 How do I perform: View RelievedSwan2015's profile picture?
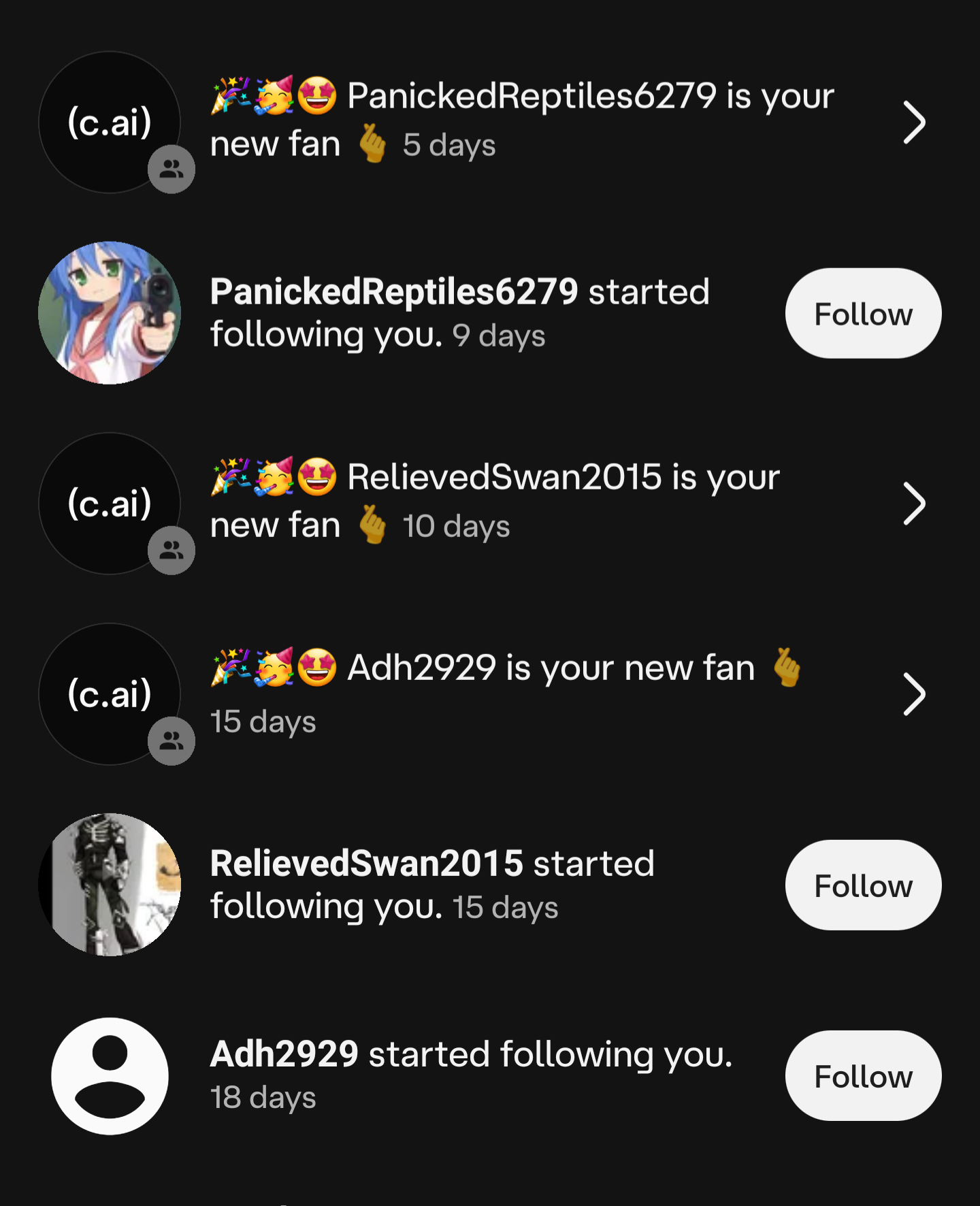tap(110, 885)
